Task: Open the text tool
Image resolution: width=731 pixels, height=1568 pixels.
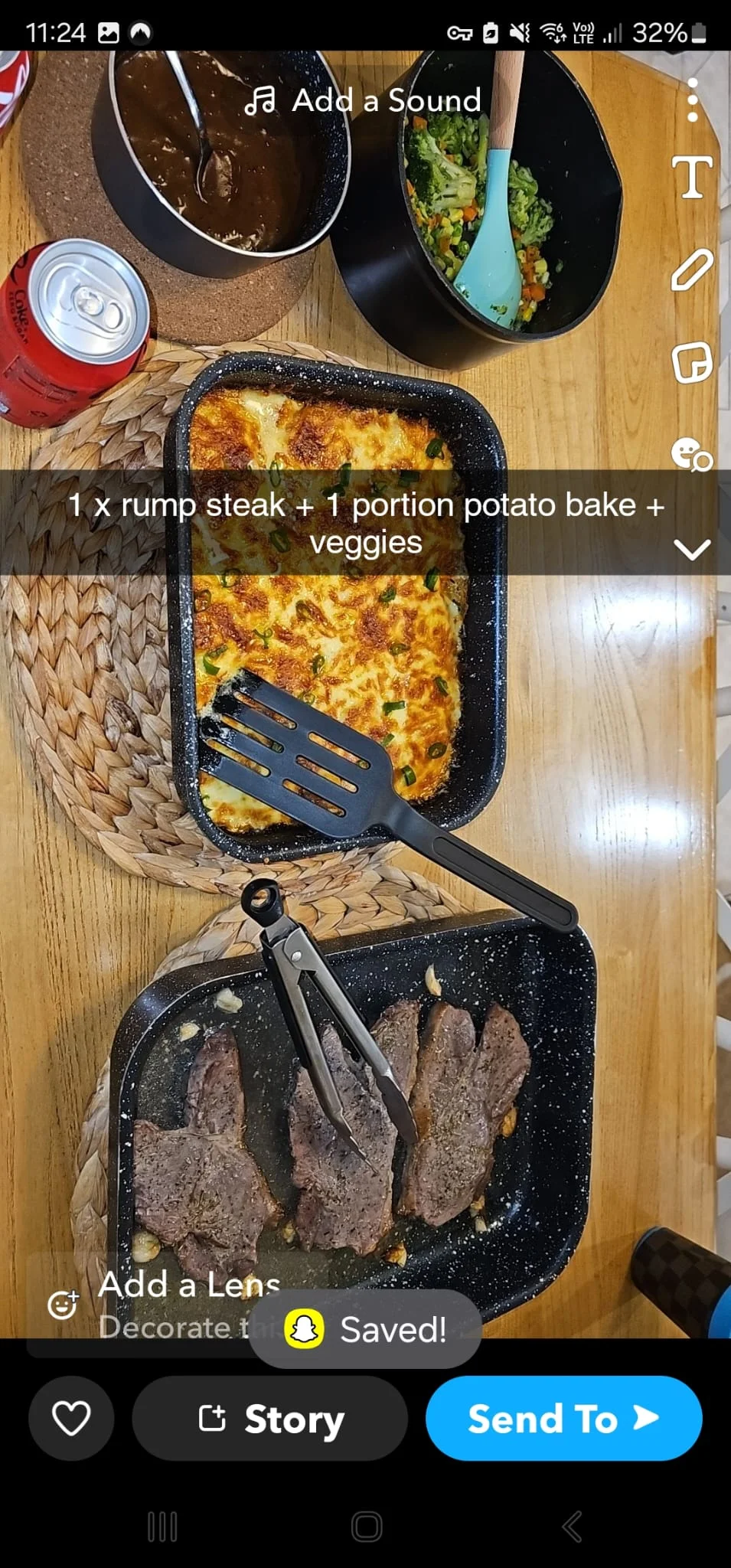Action: (692, 178)
